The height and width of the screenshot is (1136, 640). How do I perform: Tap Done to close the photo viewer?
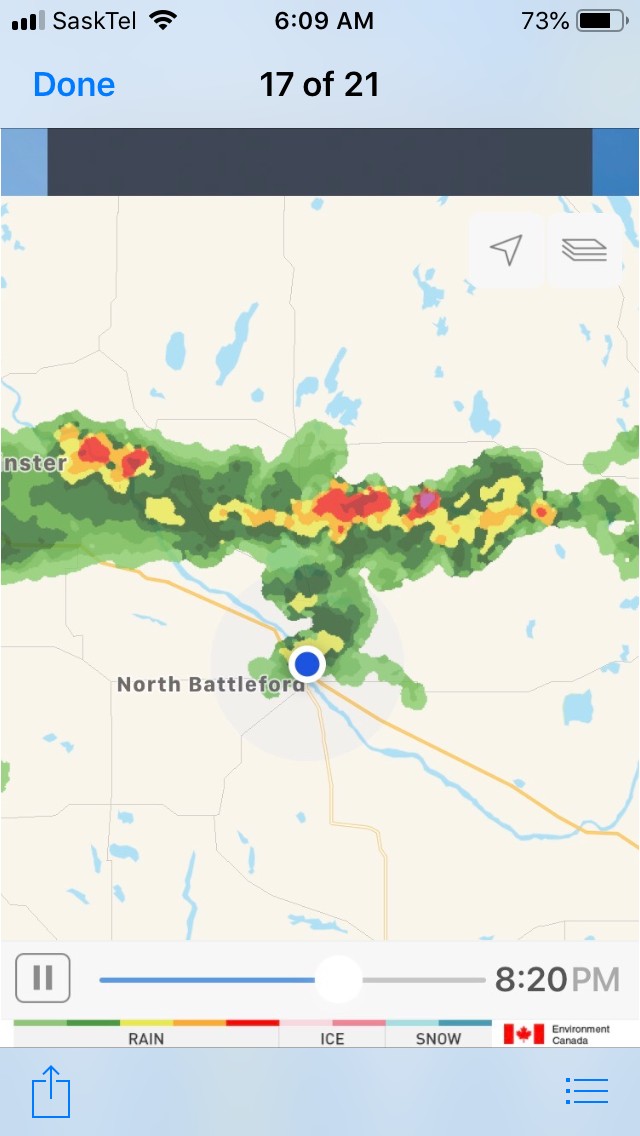[x=74, y=85]
